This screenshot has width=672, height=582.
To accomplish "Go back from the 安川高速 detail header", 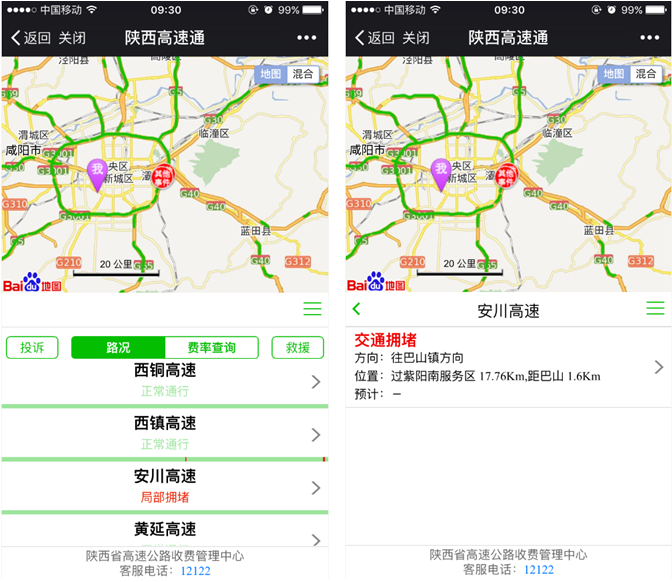I will point(357,310).
